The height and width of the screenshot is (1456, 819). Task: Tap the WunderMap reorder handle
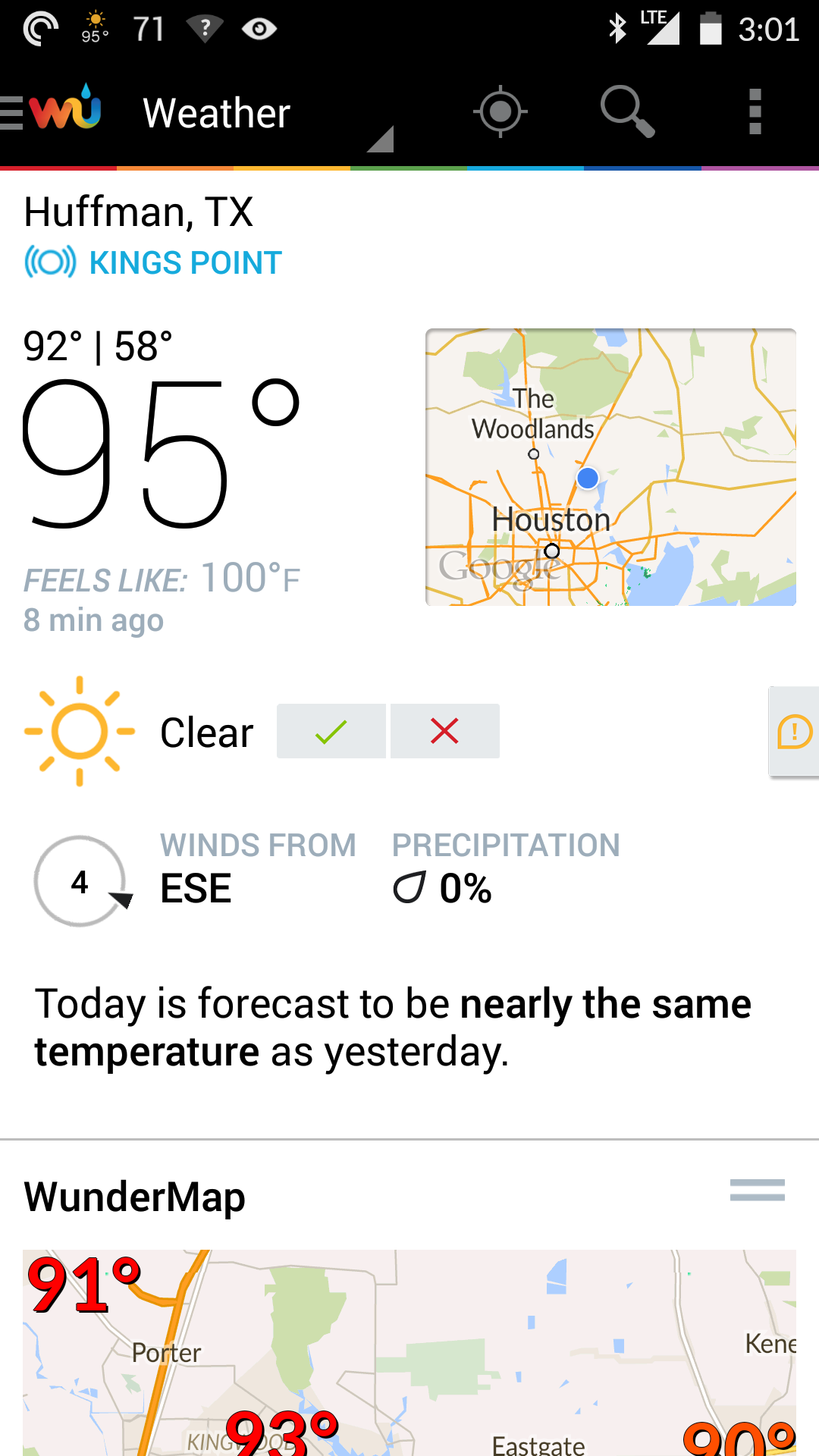point(757,1191)
